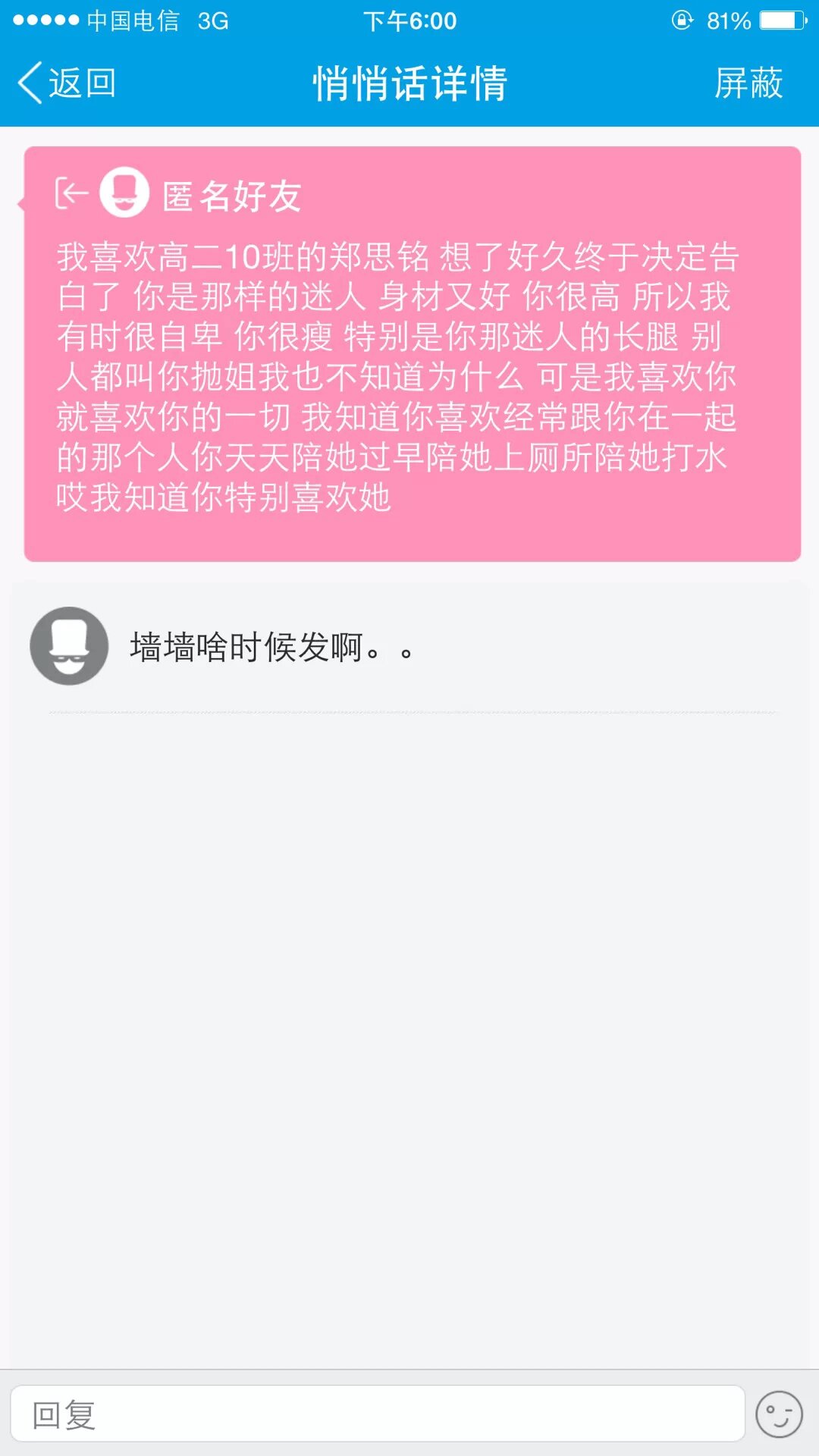Tap 屏蔽 to block this whisper
Screen dimensions: 819x1456
pyautogui.click(x=748, y=83)
